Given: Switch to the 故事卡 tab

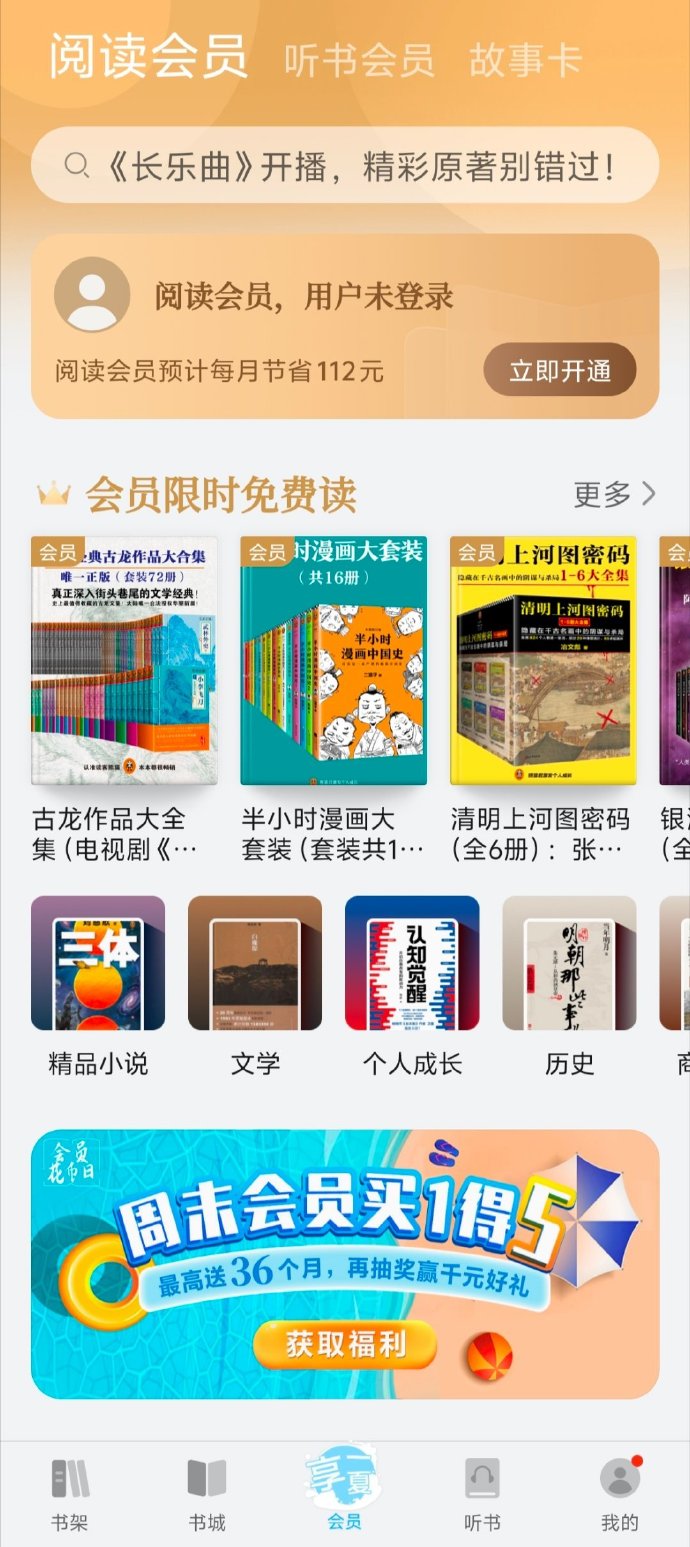Looking at the screenshot, I should point(525,60).
